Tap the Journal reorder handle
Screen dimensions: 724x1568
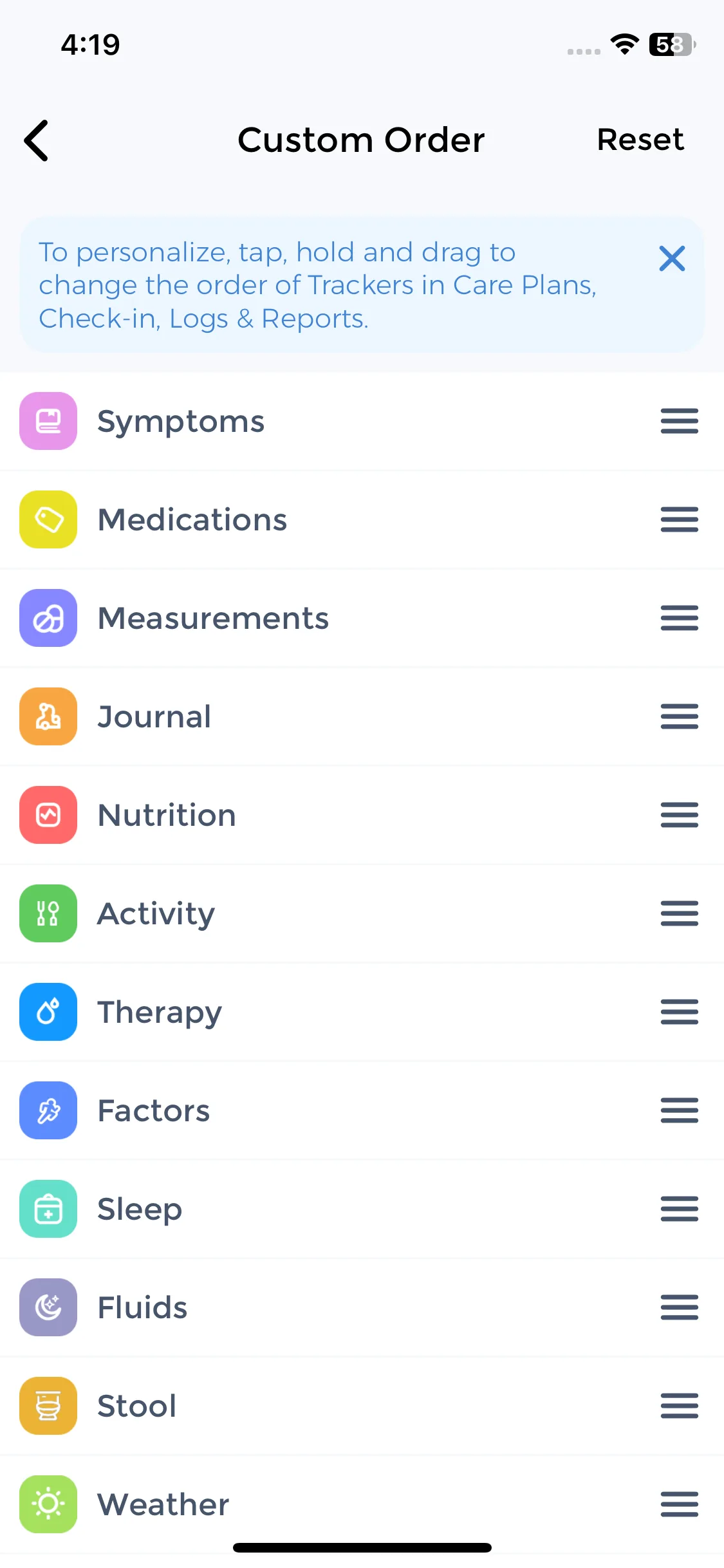coord(679,716)
